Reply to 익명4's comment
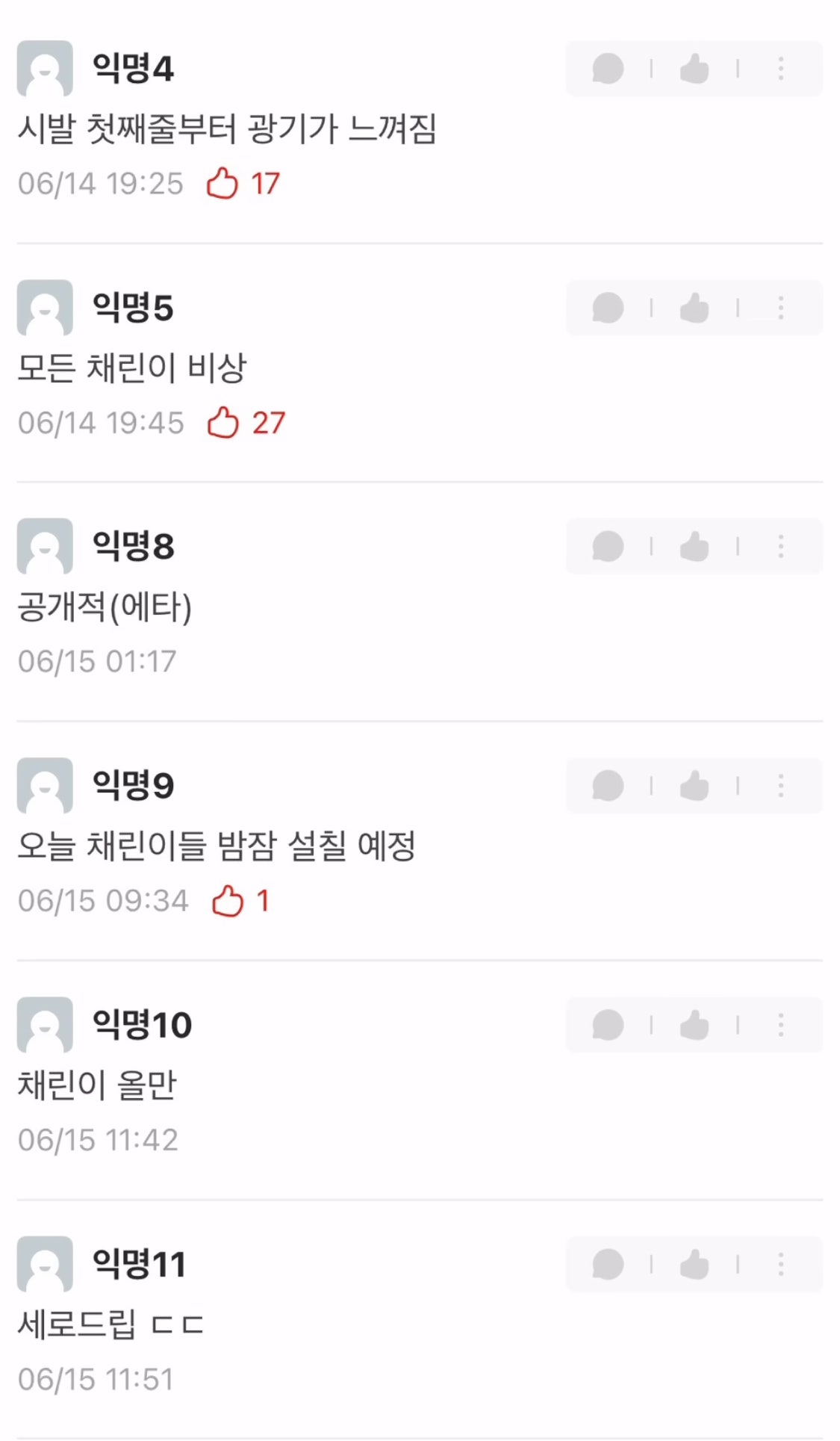The width and height of the screenshot is (840, 1441). point(608,69)
